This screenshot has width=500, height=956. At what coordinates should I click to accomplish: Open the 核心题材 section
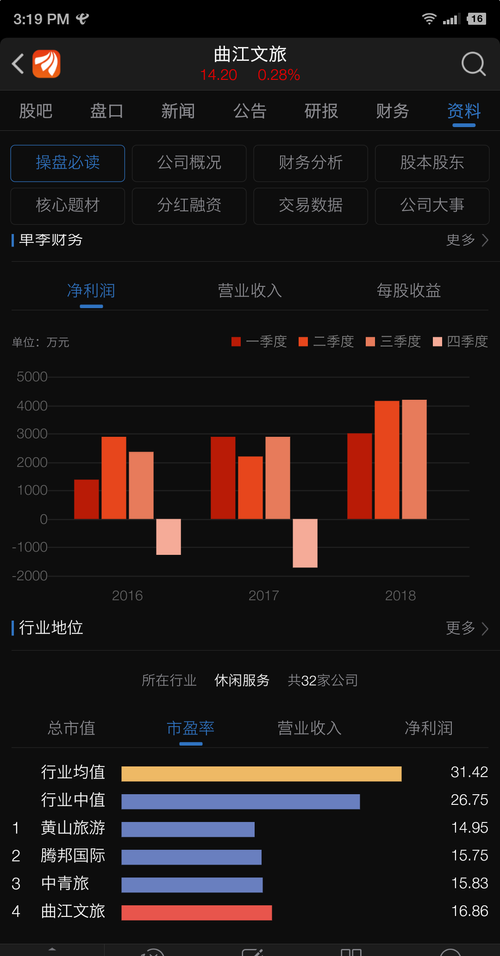68,206
